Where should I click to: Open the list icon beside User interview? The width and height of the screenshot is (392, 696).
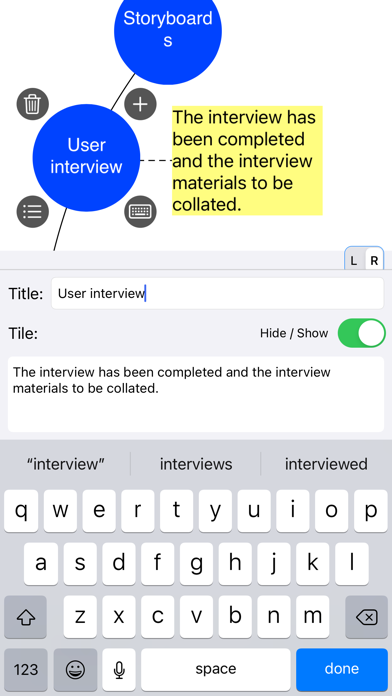click(x=32, y=211)
